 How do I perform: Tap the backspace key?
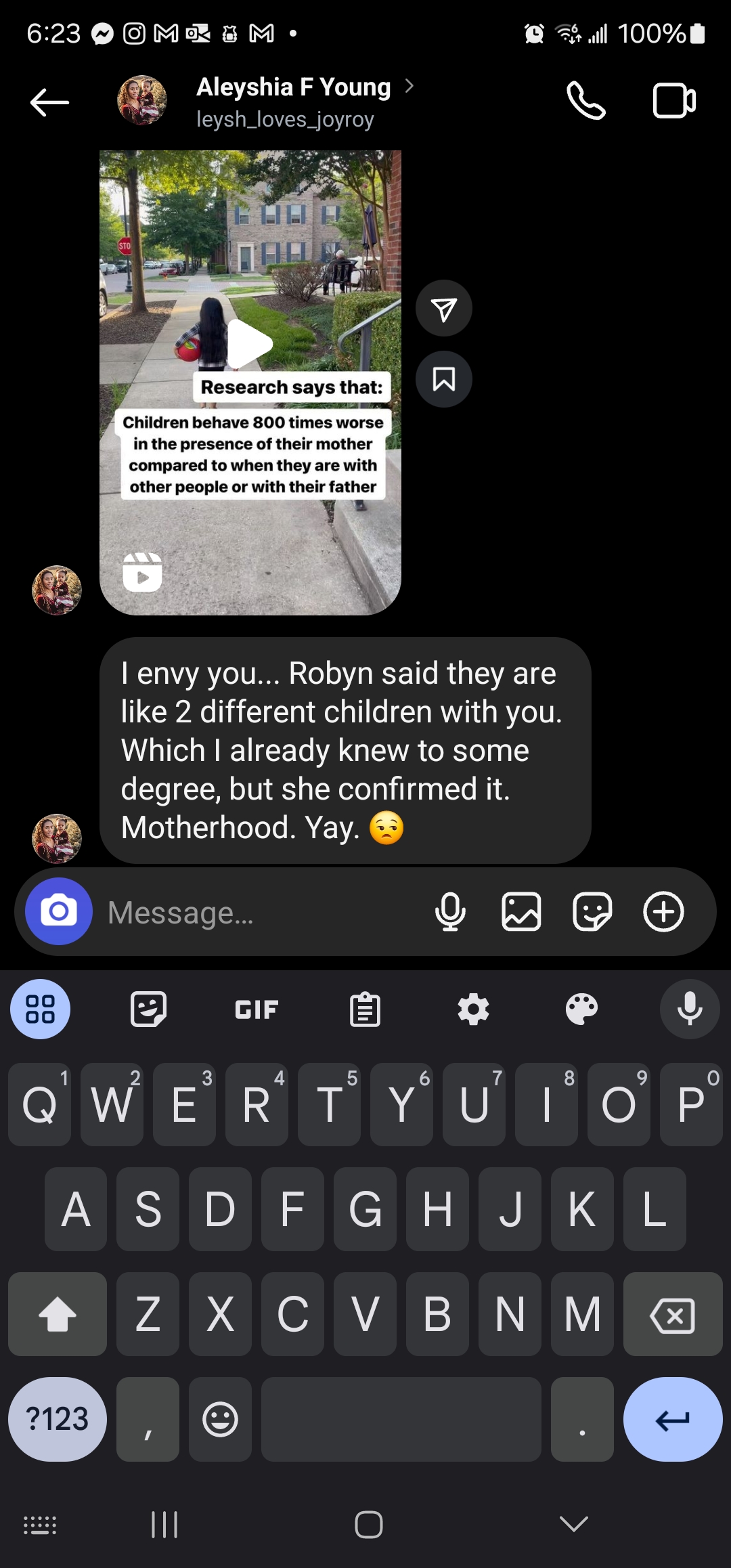click(672, 1314)
